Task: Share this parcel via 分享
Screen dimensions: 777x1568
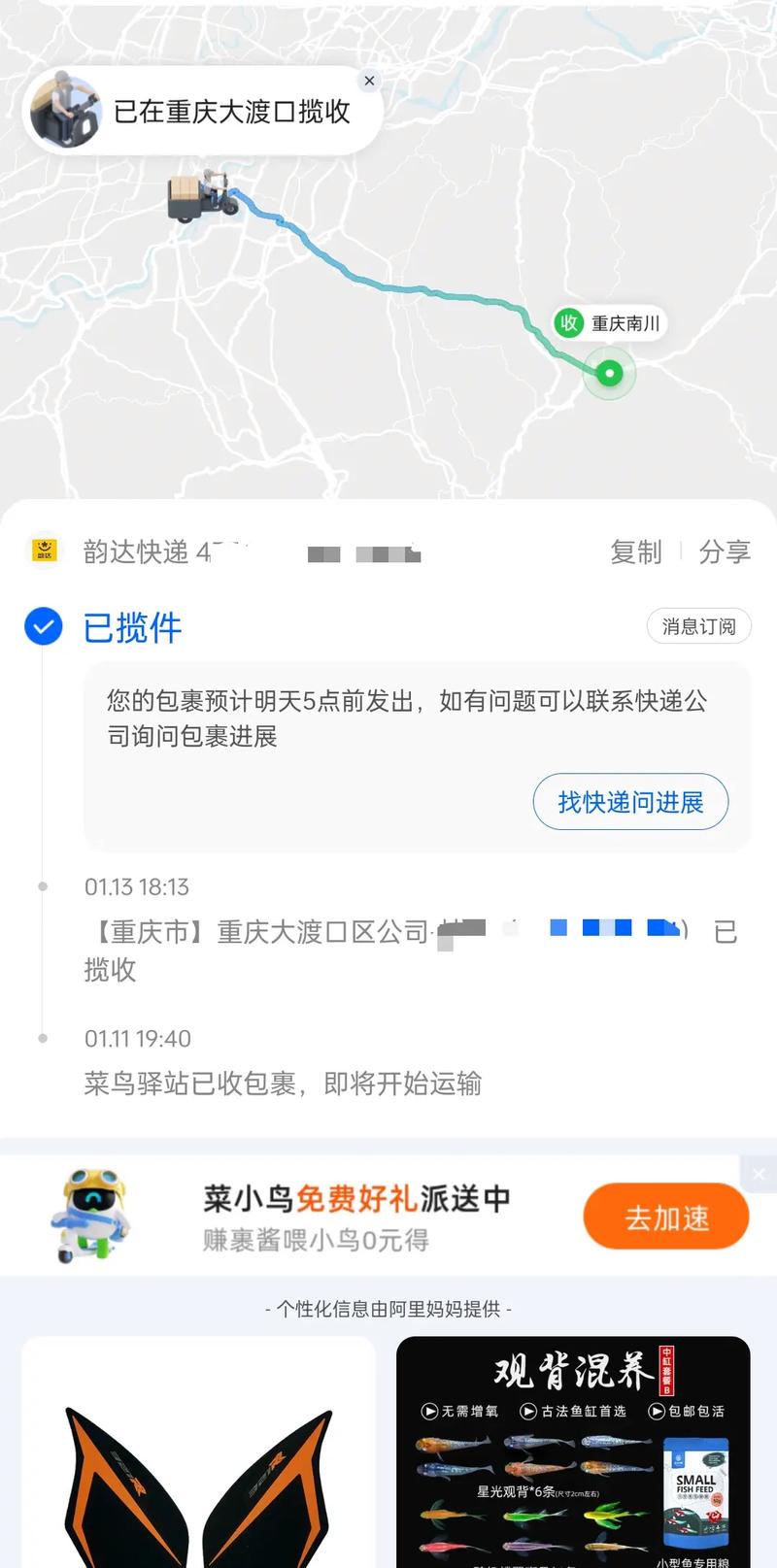Action: [725, 552]
